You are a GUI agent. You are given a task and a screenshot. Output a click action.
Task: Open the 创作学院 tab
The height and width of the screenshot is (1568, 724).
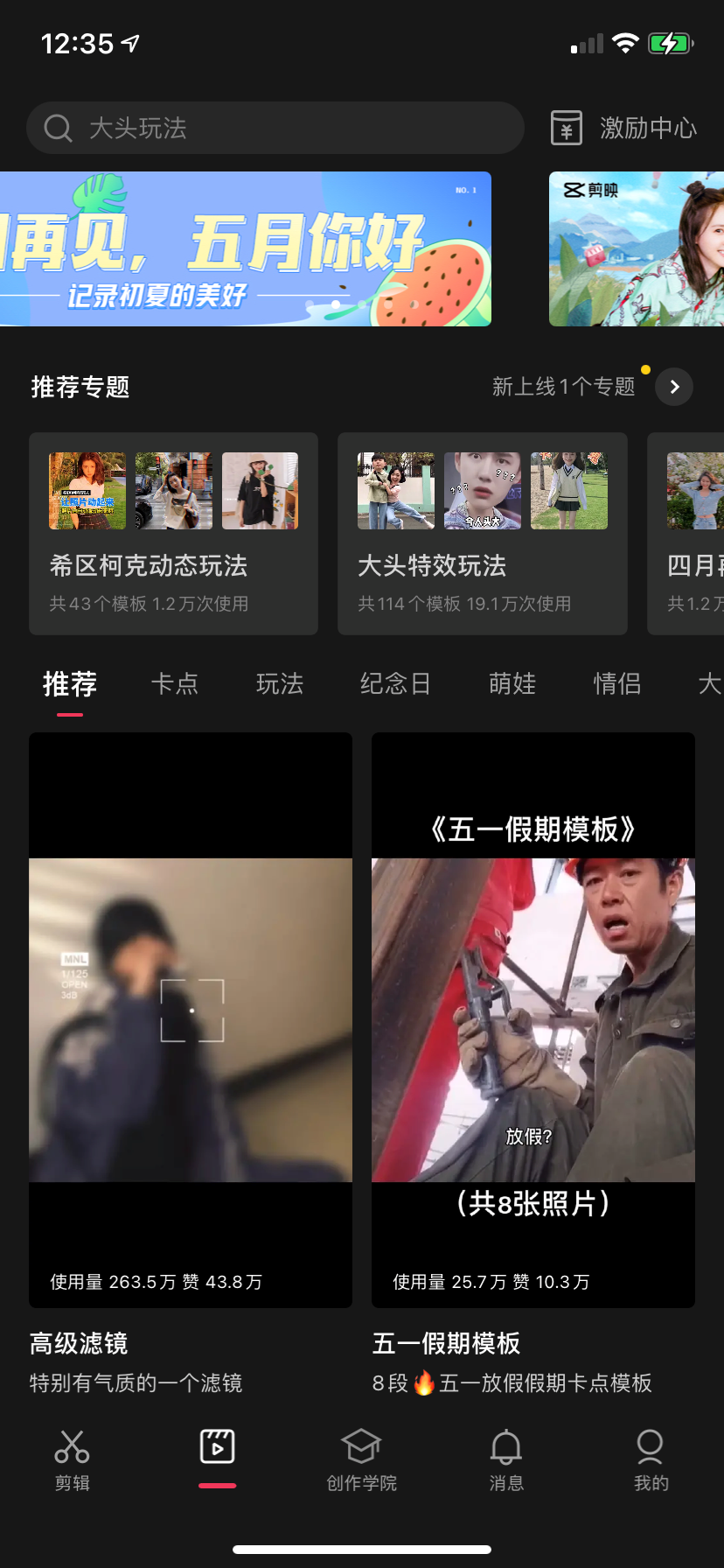coord(361,1459)
